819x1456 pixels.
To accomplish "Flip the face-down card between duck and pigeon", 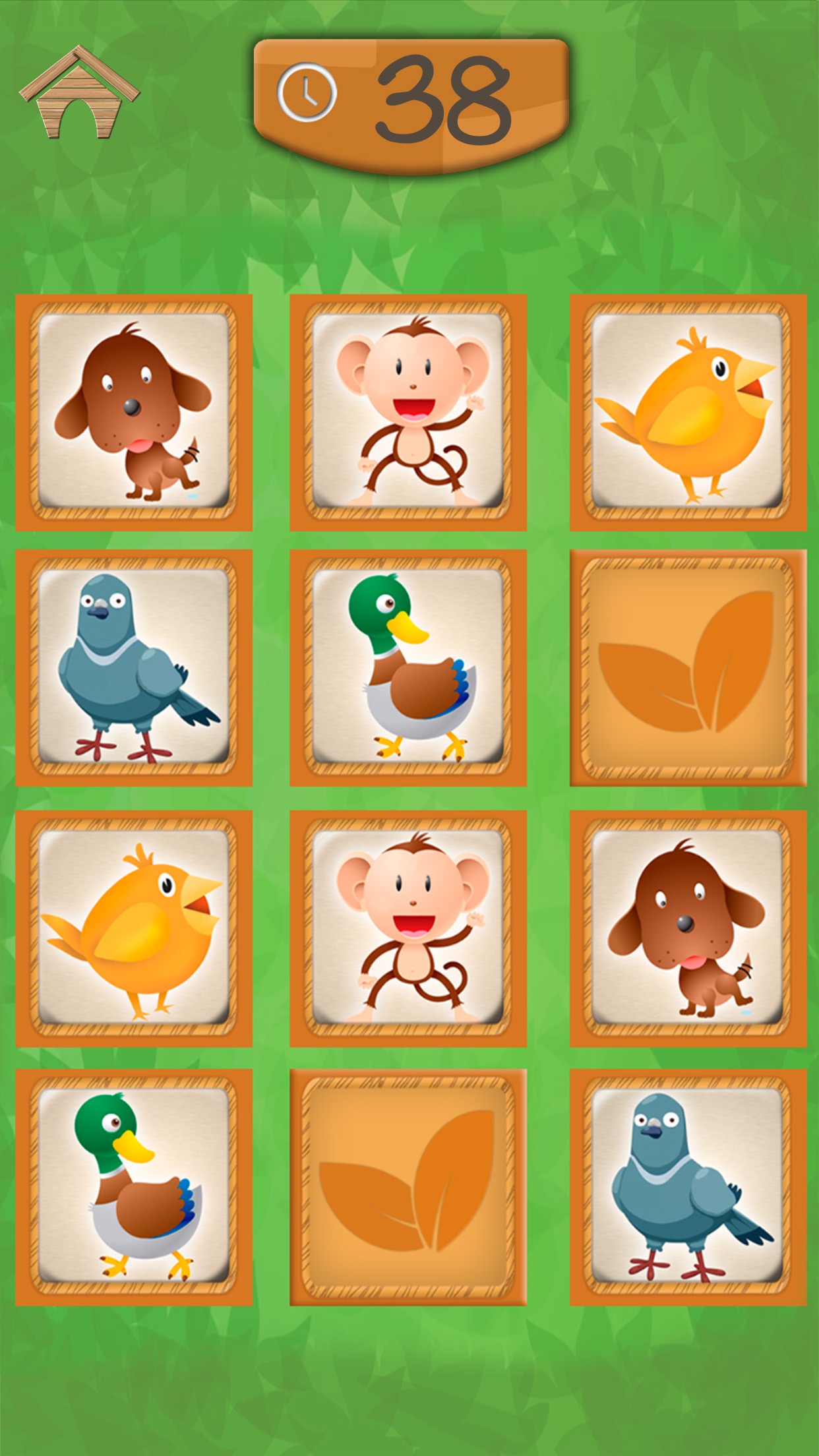I will [408, 1187].
